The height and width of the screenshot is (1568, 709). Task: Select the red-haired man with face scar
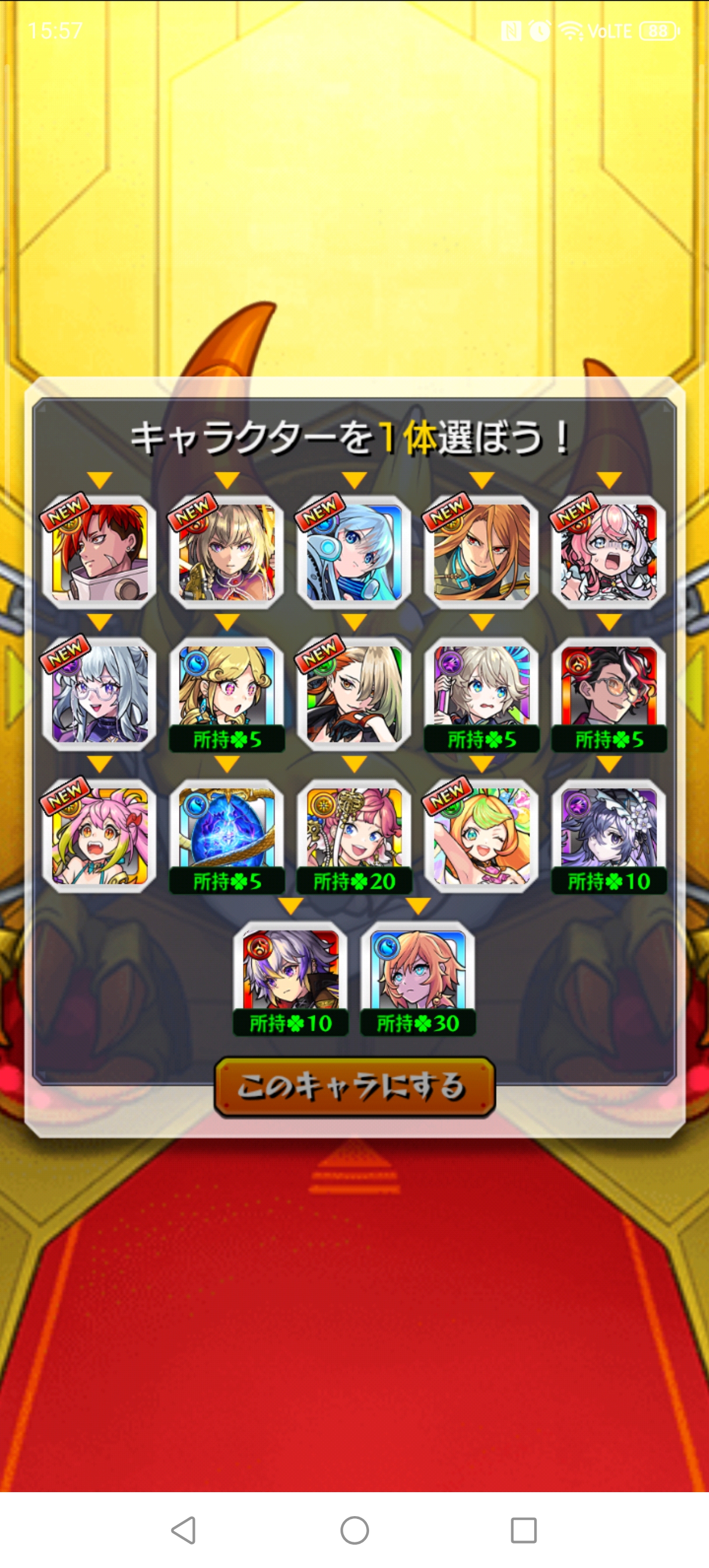click(x=99, y=552)
